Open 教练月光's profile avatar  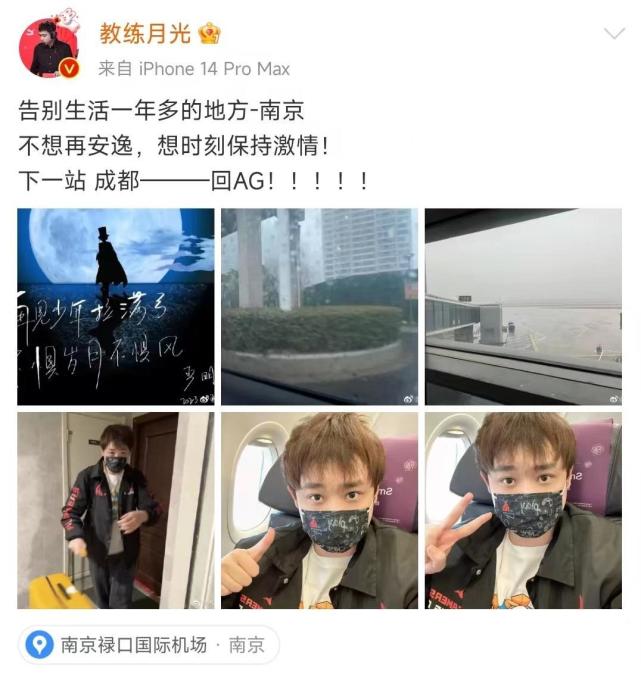48,48
